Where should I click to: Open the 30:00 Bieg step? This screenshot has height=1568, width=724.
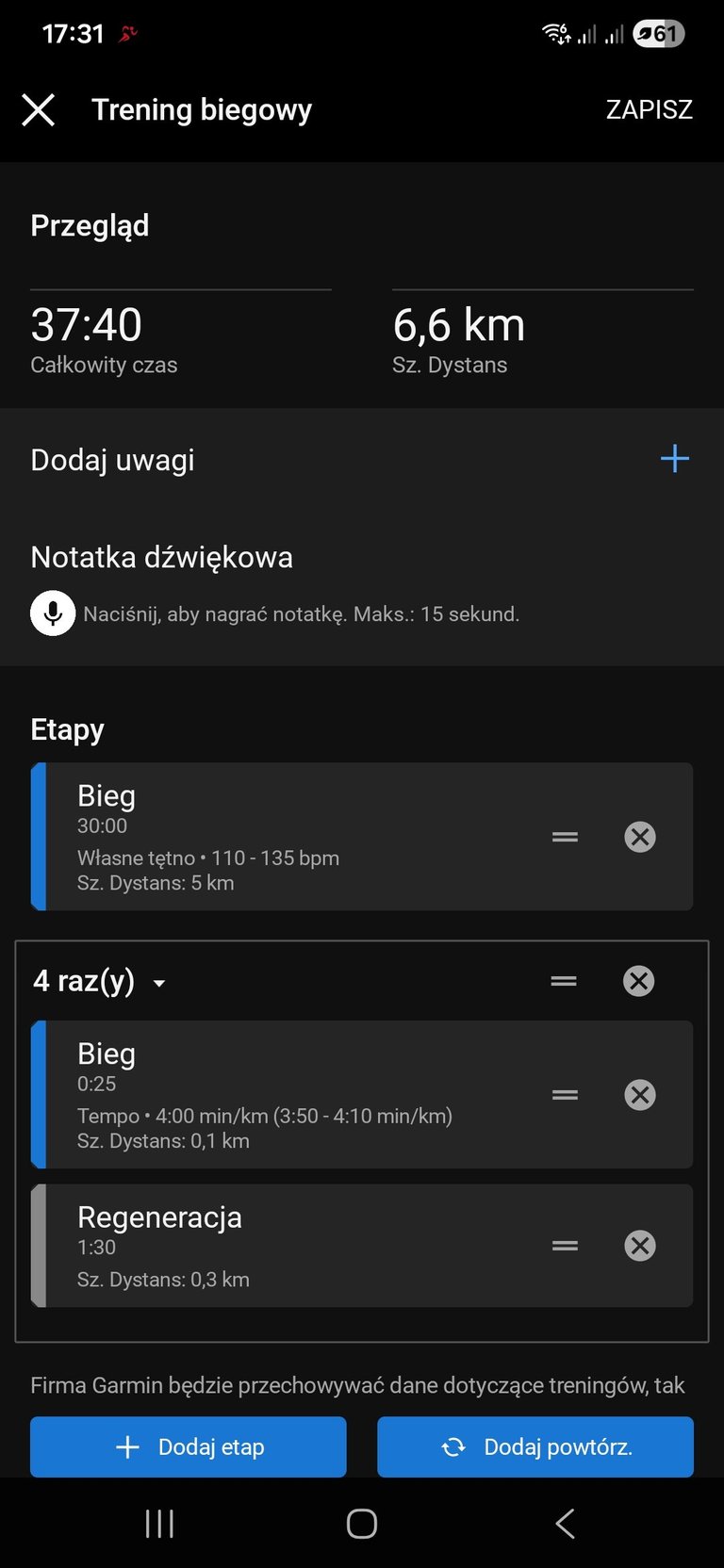(x=283, y=837)
